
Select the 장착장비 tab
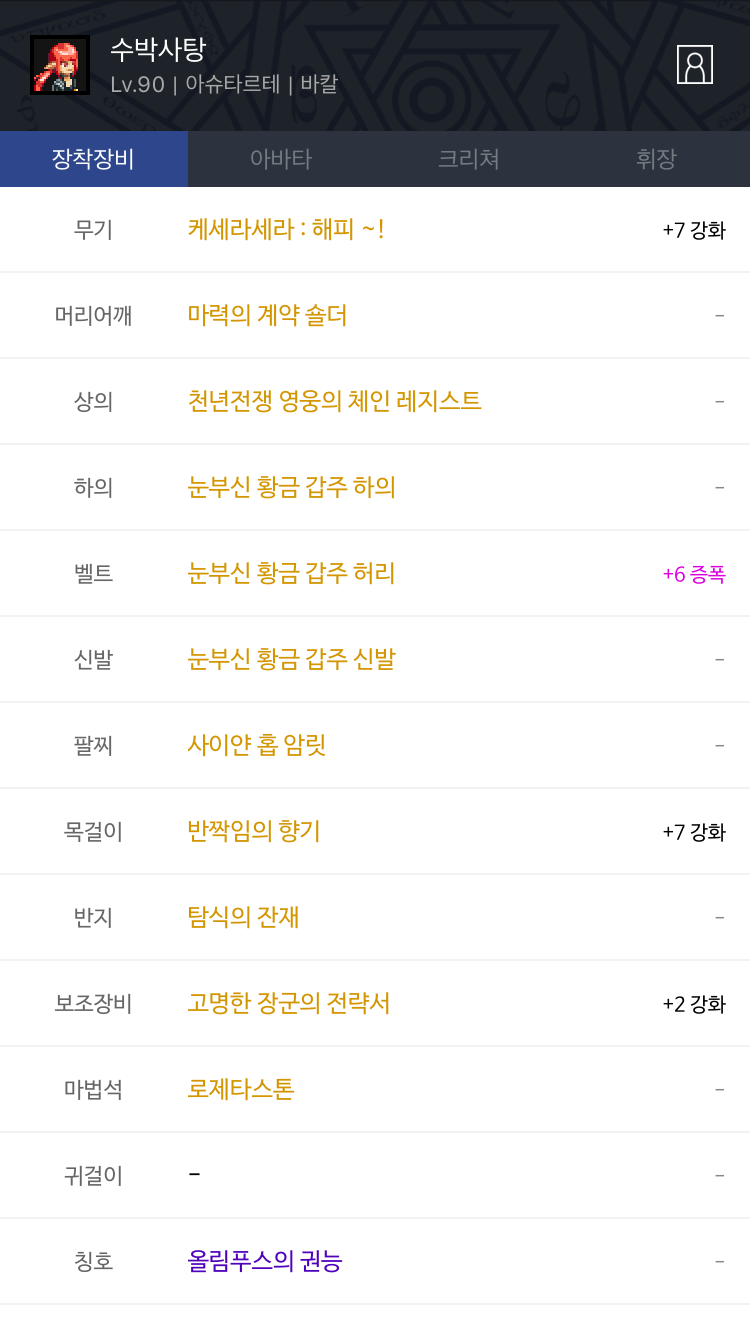pyautogui.click(x=93, y=159)
